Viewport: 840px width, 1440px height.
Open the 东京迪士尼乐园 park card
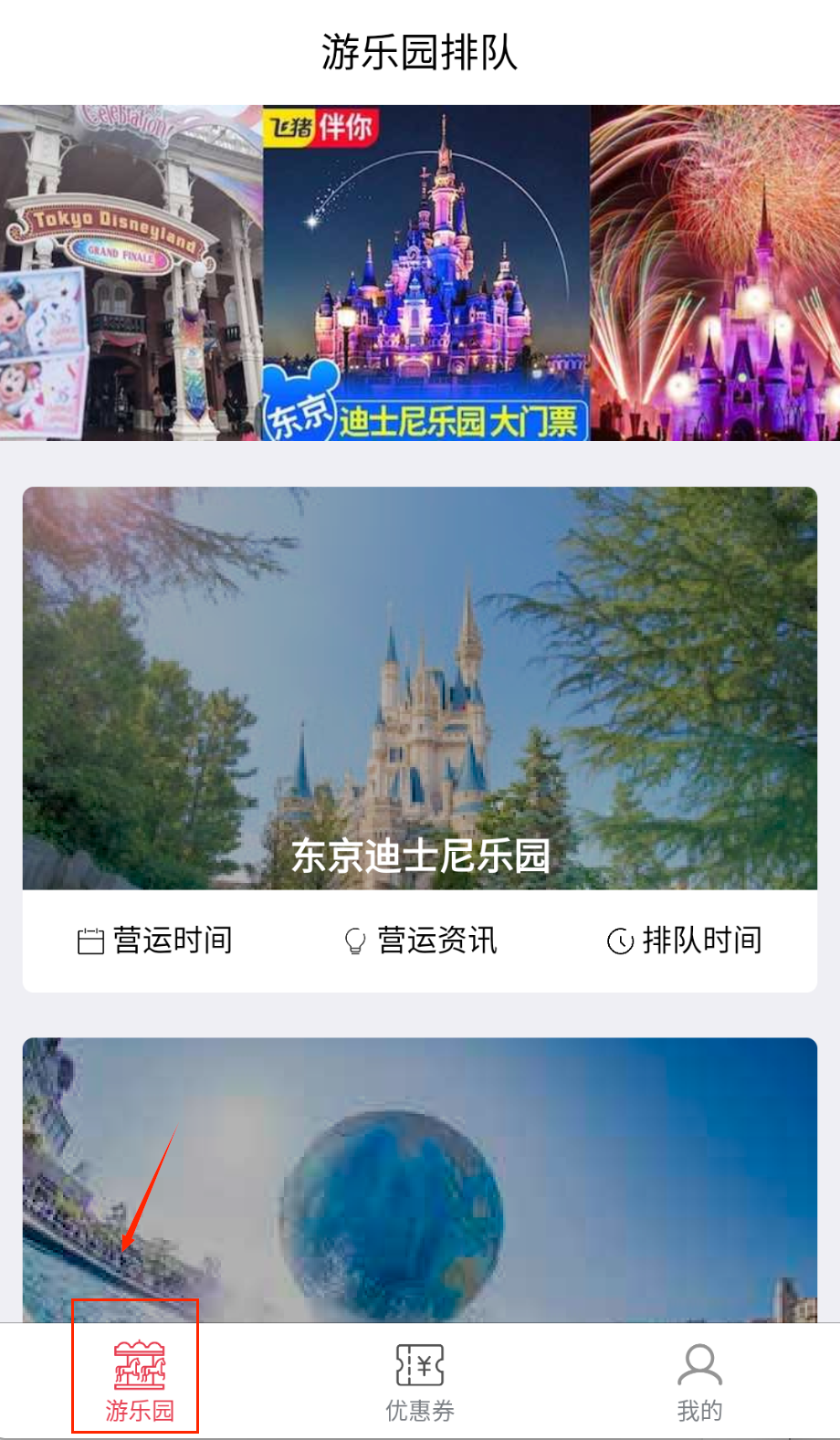click(420, 688)
